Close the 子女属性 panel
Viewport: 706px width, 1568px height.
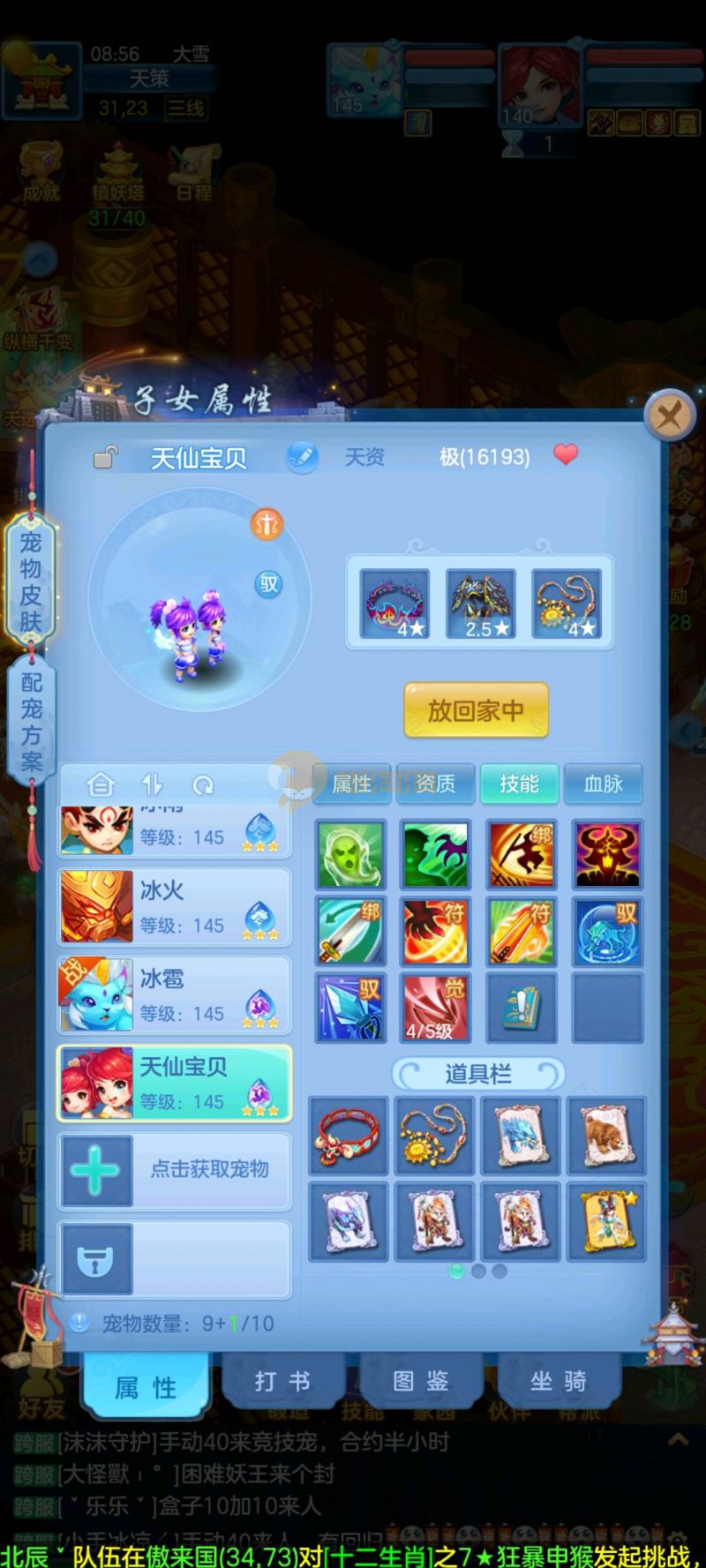669,415
